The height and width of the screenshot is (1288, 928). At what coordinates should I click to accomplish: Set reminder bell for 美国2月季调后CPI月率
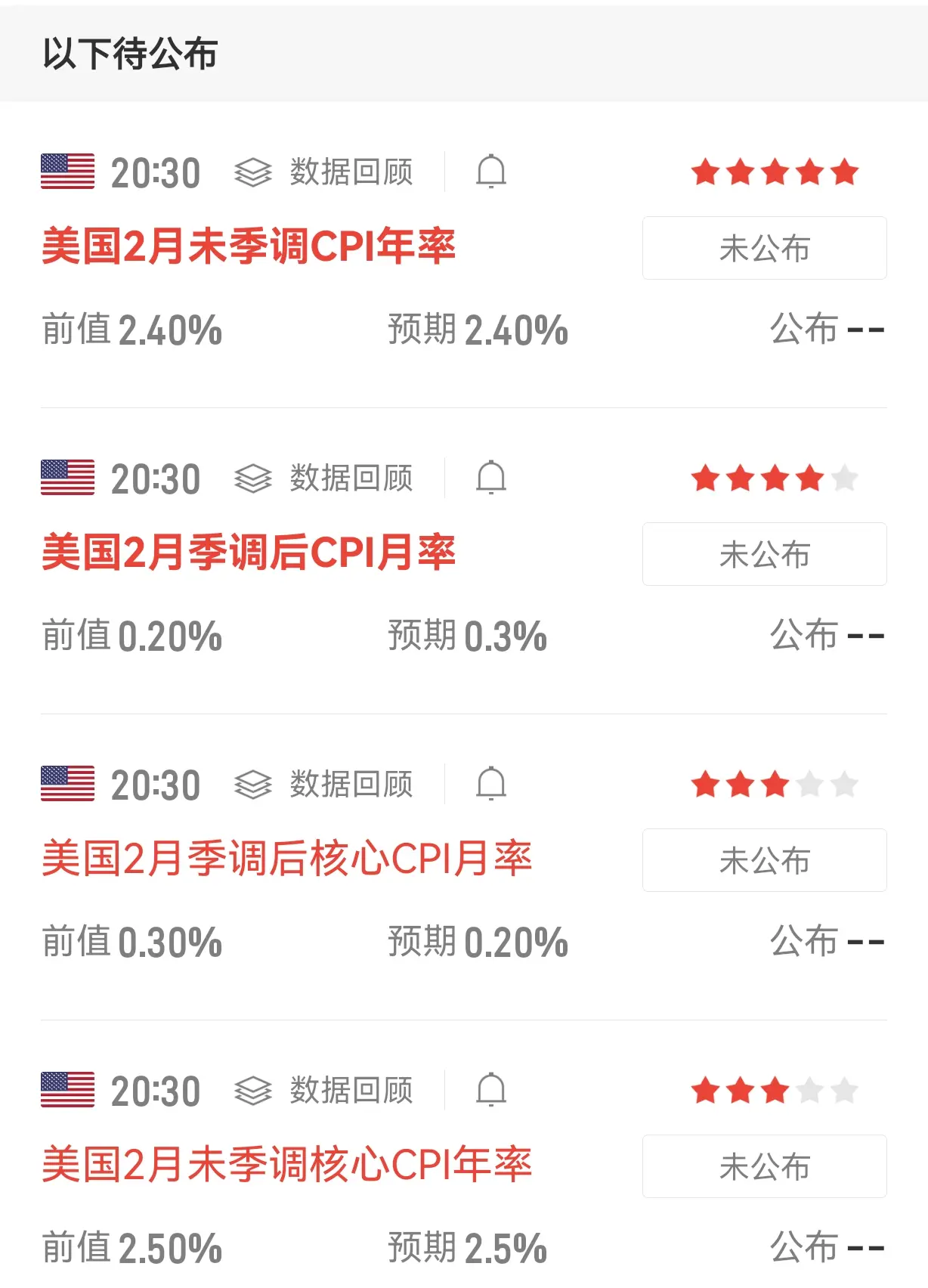click(x=490, y=478)
